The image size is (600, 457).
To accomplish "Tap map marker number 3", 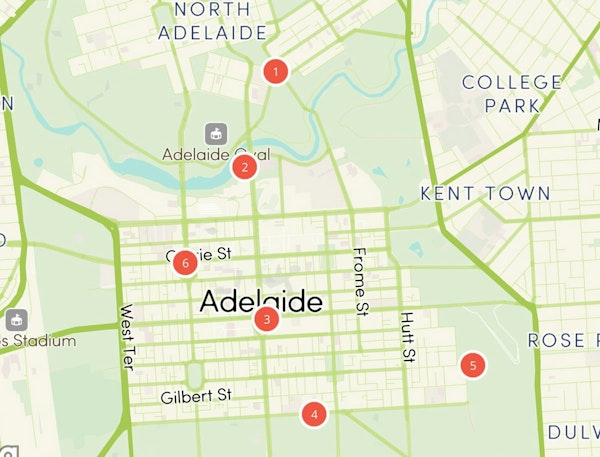I will coord(266,320).
